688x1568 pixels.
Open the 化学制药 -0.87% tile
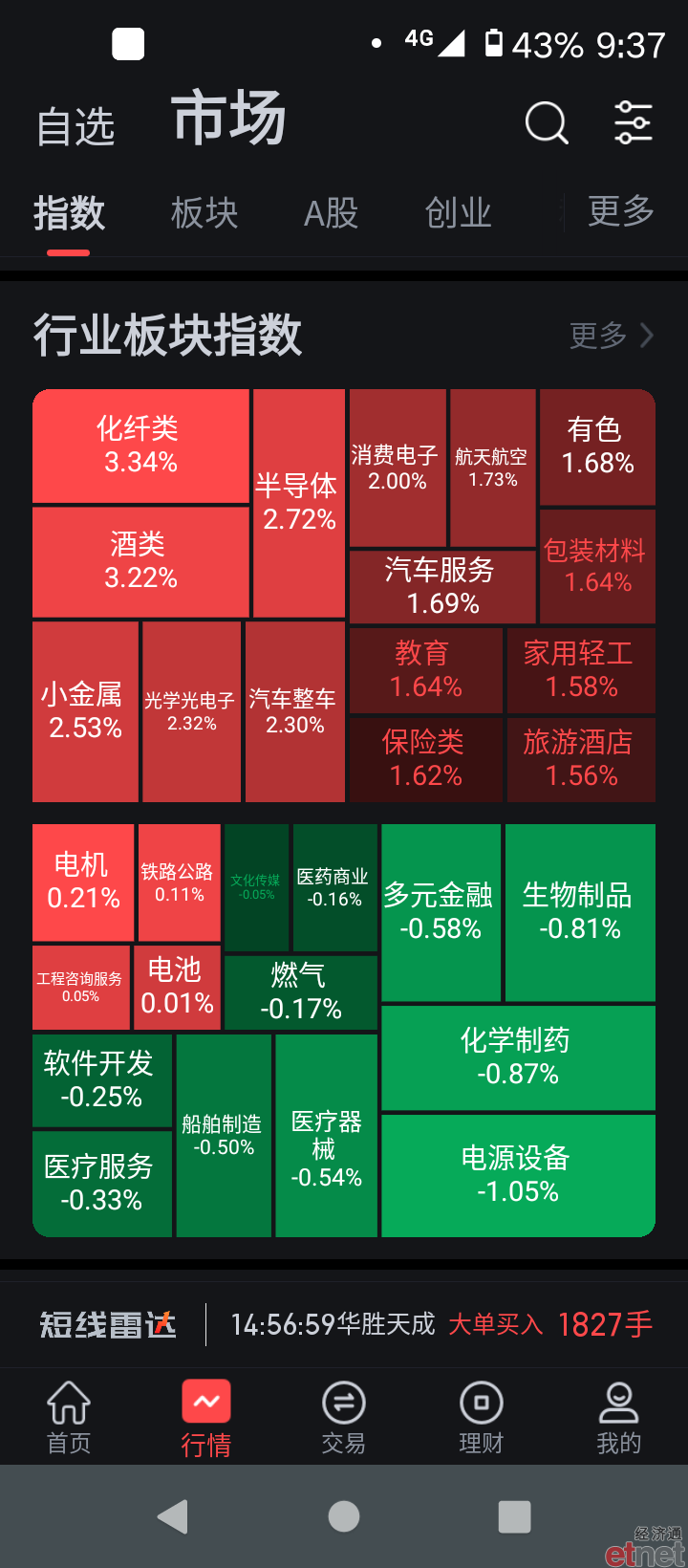518,1057
